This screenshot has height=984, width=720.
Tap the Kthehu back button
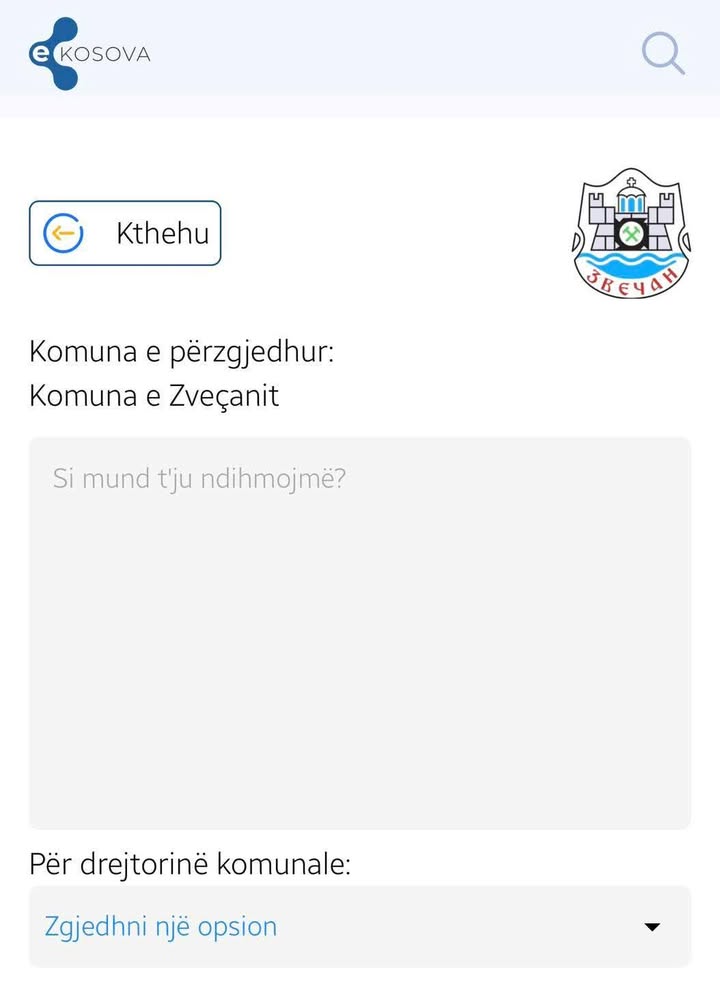pyautogui.click(x=125, y=234)
